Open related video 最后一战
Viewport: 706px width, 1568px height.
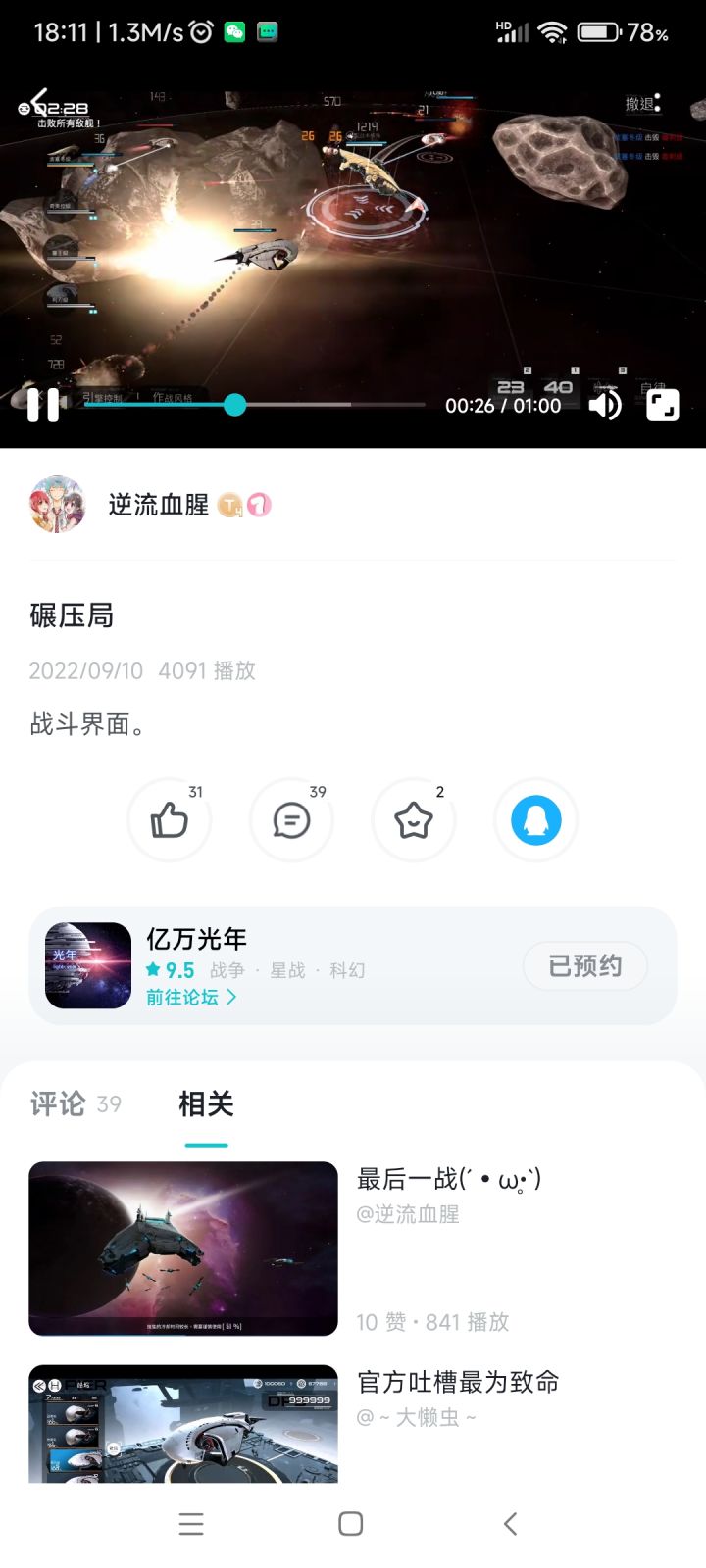183,1249
